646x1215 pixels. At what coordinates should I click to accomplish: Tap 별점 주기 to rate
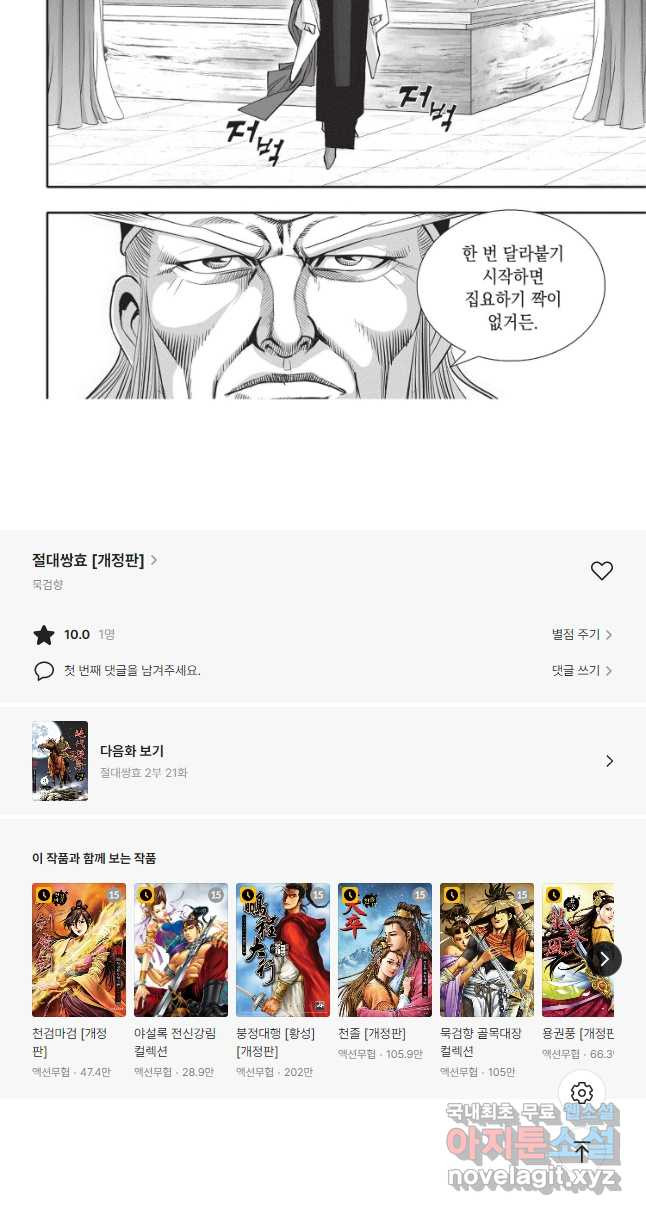point(581,635)
